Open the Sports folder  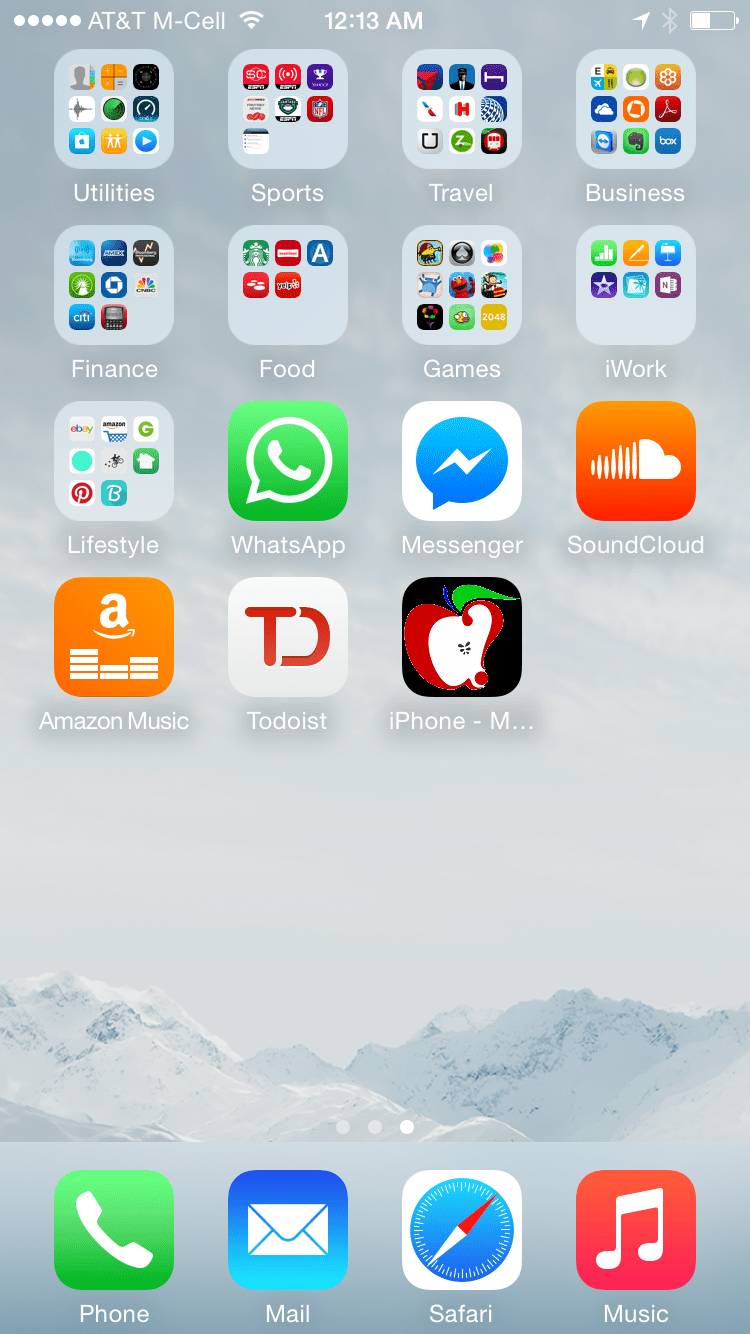[x=288, y=109]
